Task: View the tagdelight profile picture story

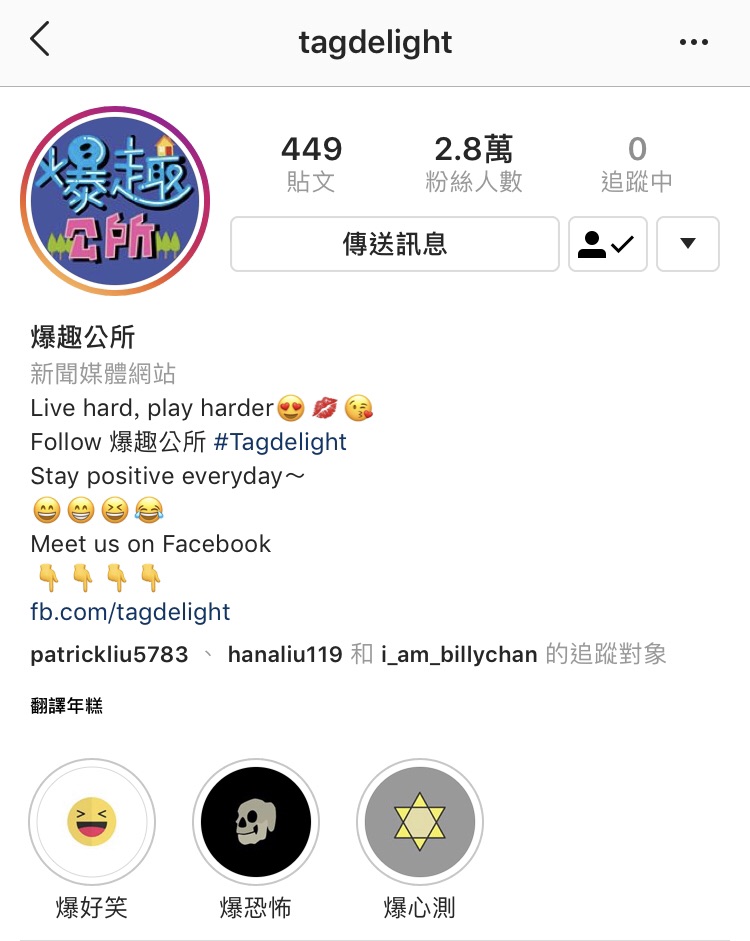Action: [x=115, y=200]
